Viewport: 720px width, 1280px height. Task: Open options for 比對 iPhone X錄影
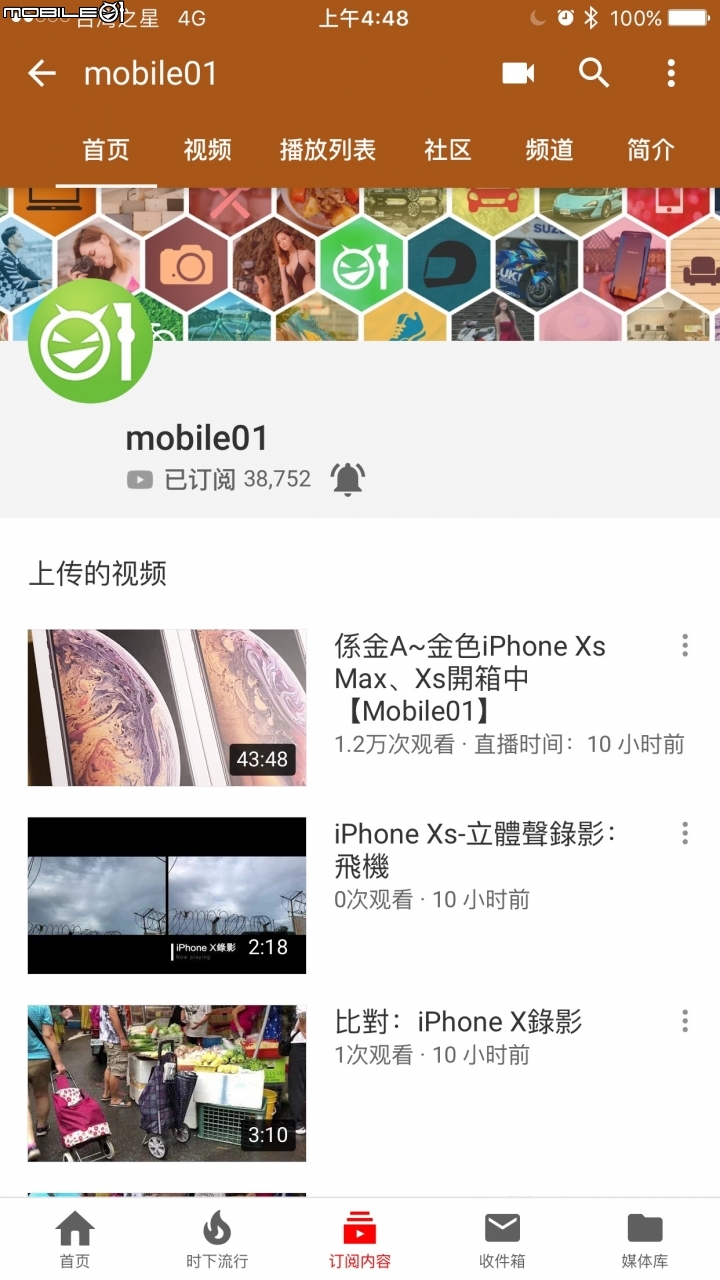[685, 1021]
